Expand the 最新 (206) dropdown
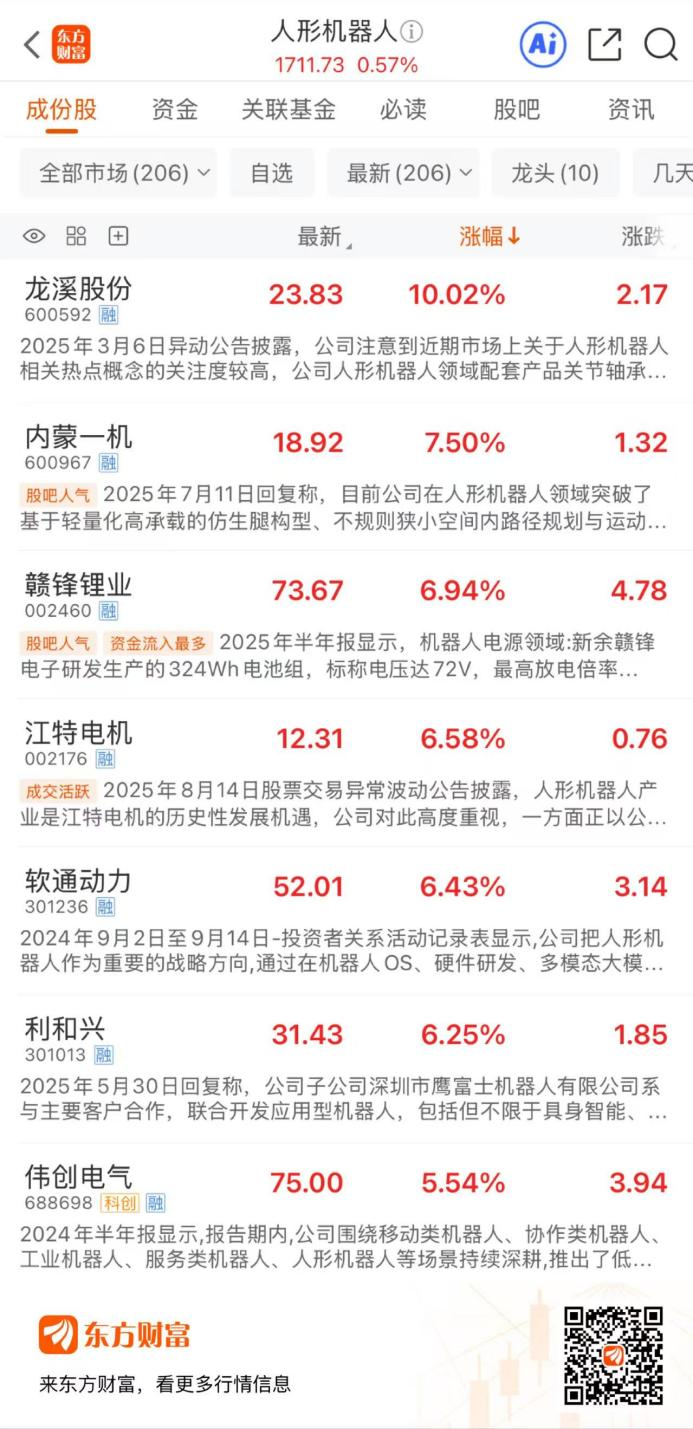 tap(403, 173)
